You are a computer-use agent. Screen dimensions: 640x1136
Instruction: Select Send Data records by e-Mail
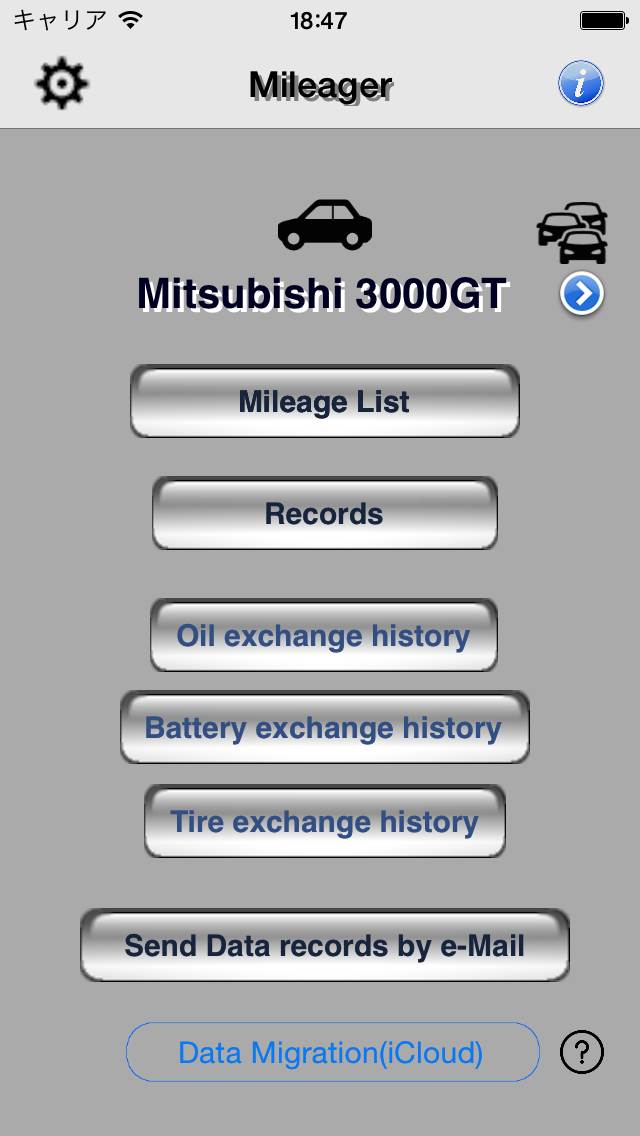pos(325,946)
